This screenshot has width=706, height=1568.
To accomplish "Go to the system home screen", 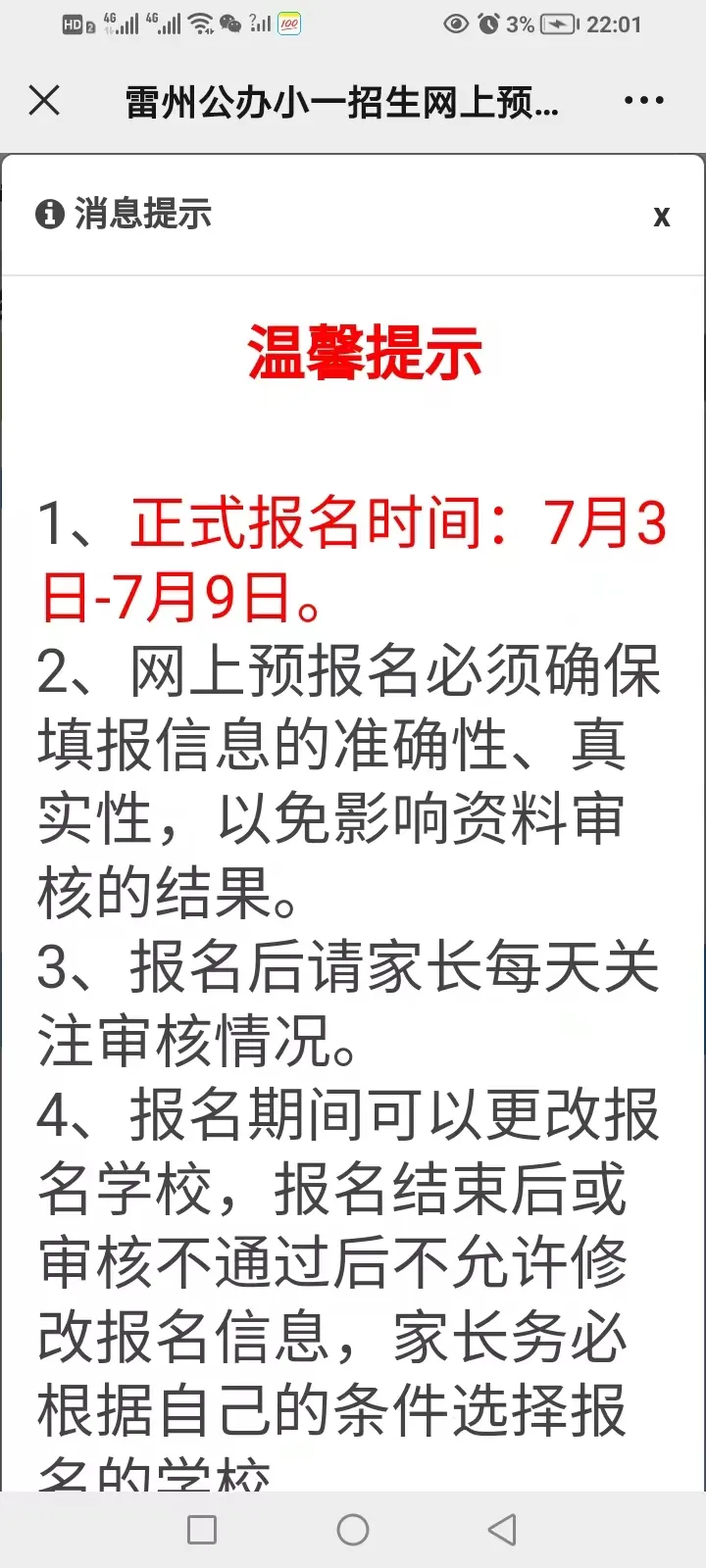I will [353, 1530].
